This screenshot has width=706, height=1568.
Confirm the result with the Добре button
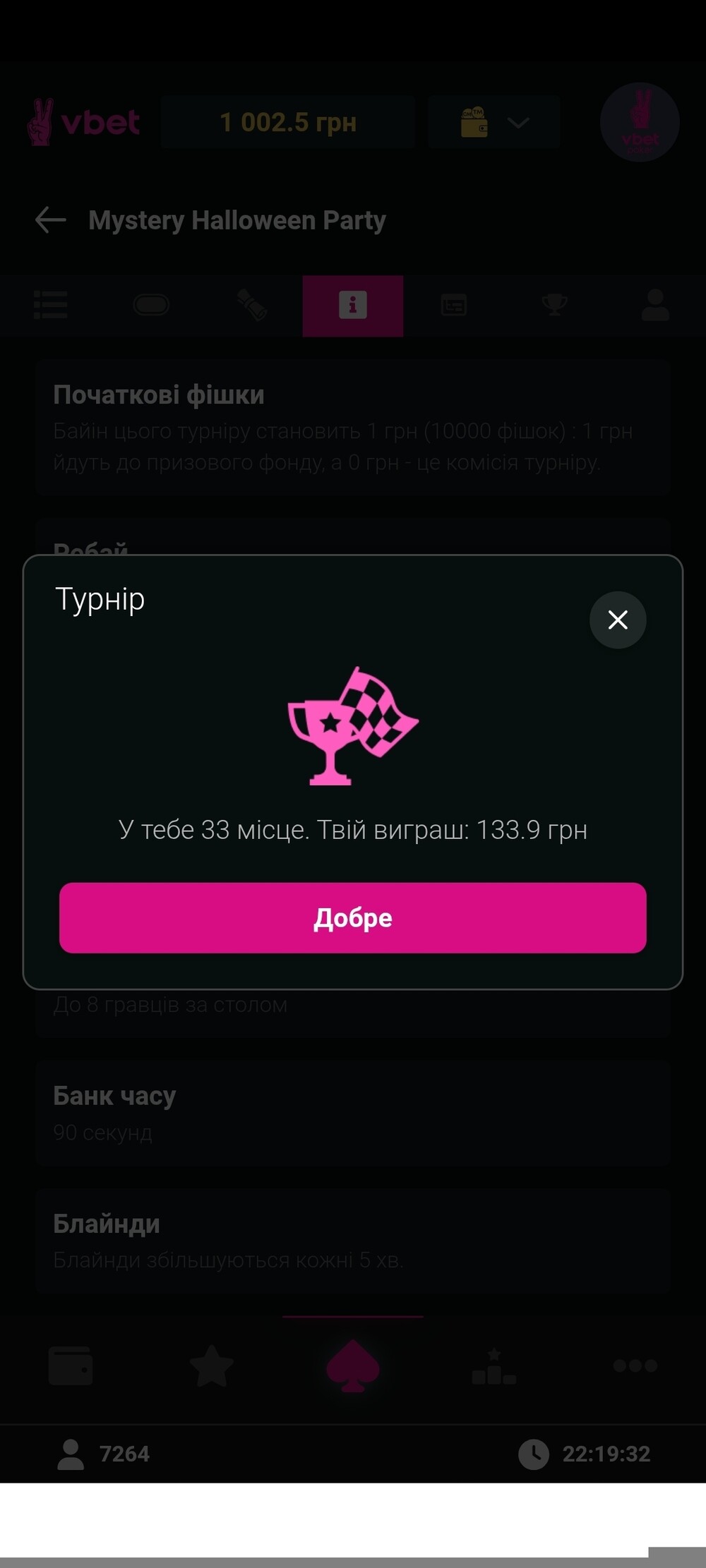point(352,917)
